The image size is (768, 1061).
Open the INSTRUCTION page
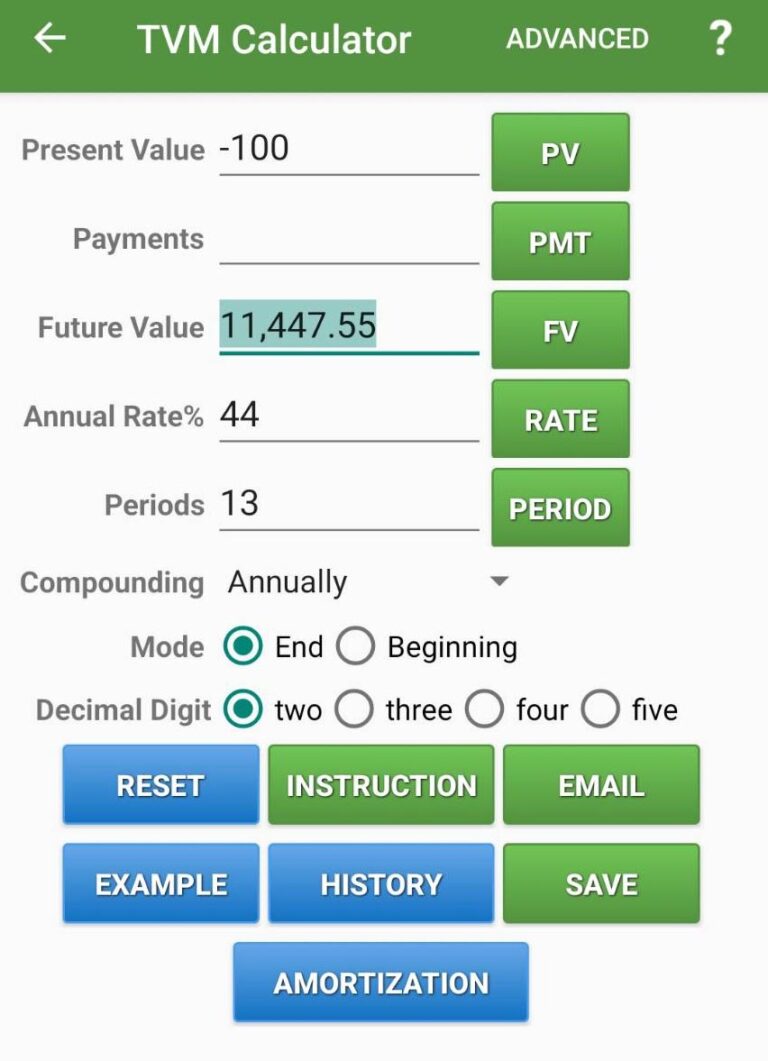[x=381, y=785]
